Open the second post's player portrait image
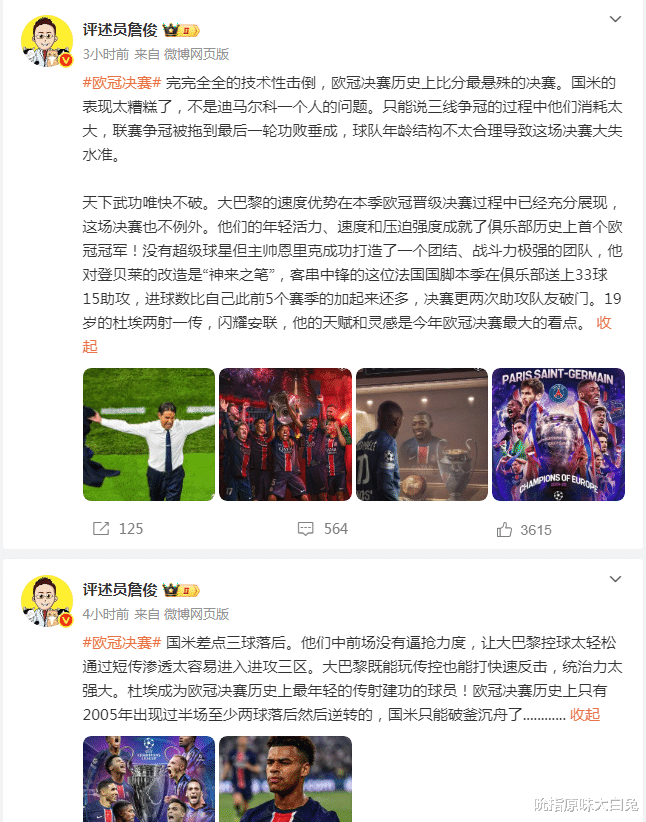646x822 pixels. [285, 779]
